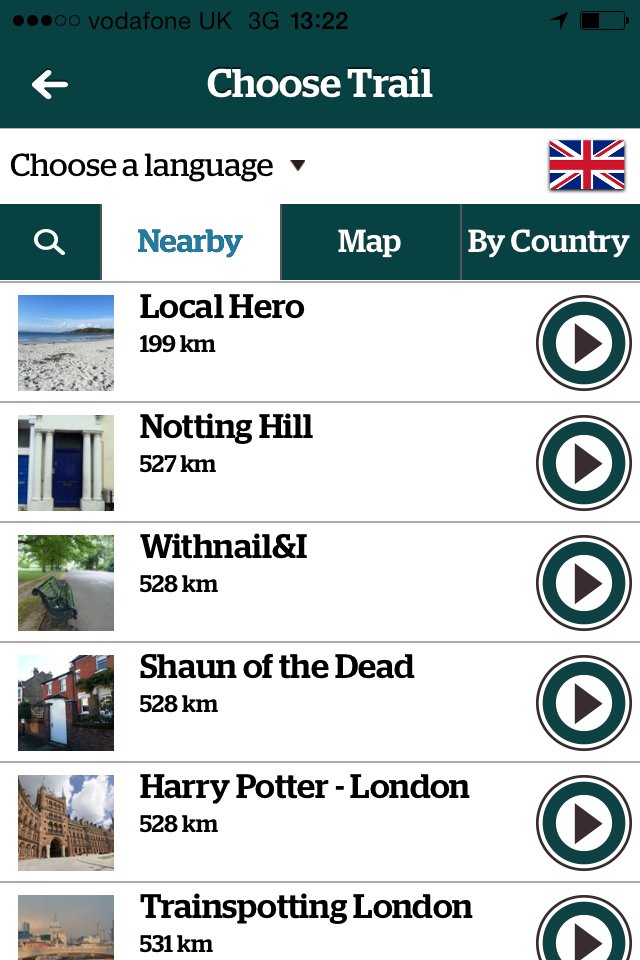Switch to the Nearby tab
The width and height of the screenshot is (640, 960).
coord(190,242)
